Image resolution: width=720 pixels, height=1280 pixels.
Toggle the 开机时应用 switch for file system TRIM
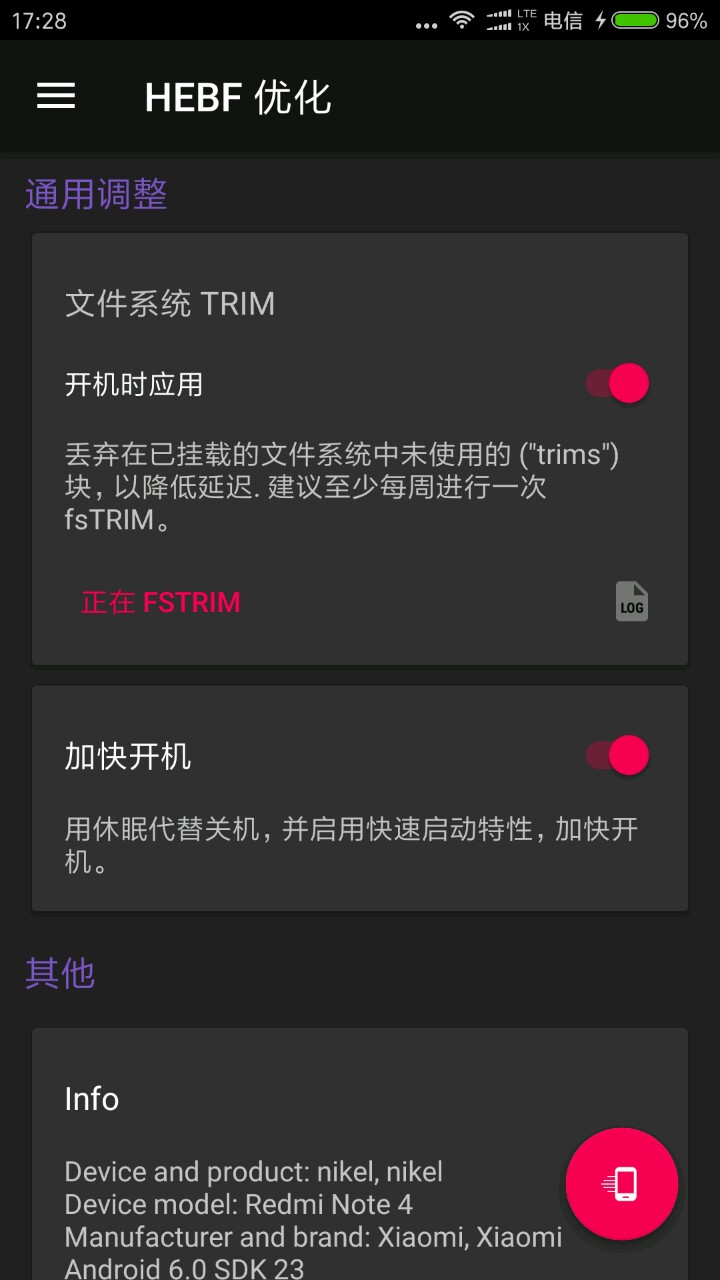click(618, 384)
